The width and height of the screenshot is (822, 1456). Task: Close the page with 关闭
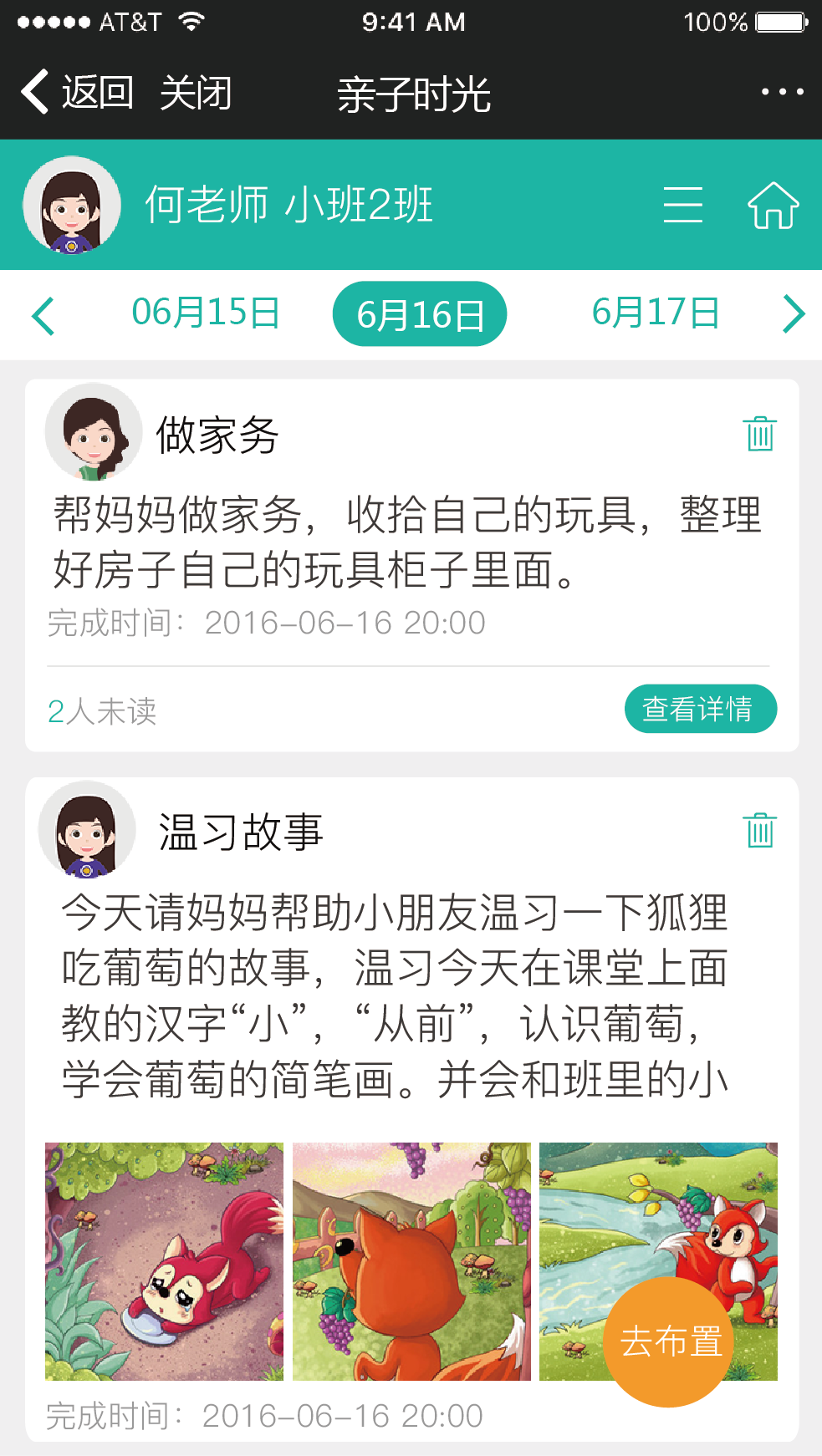click(x=196, y=92)
